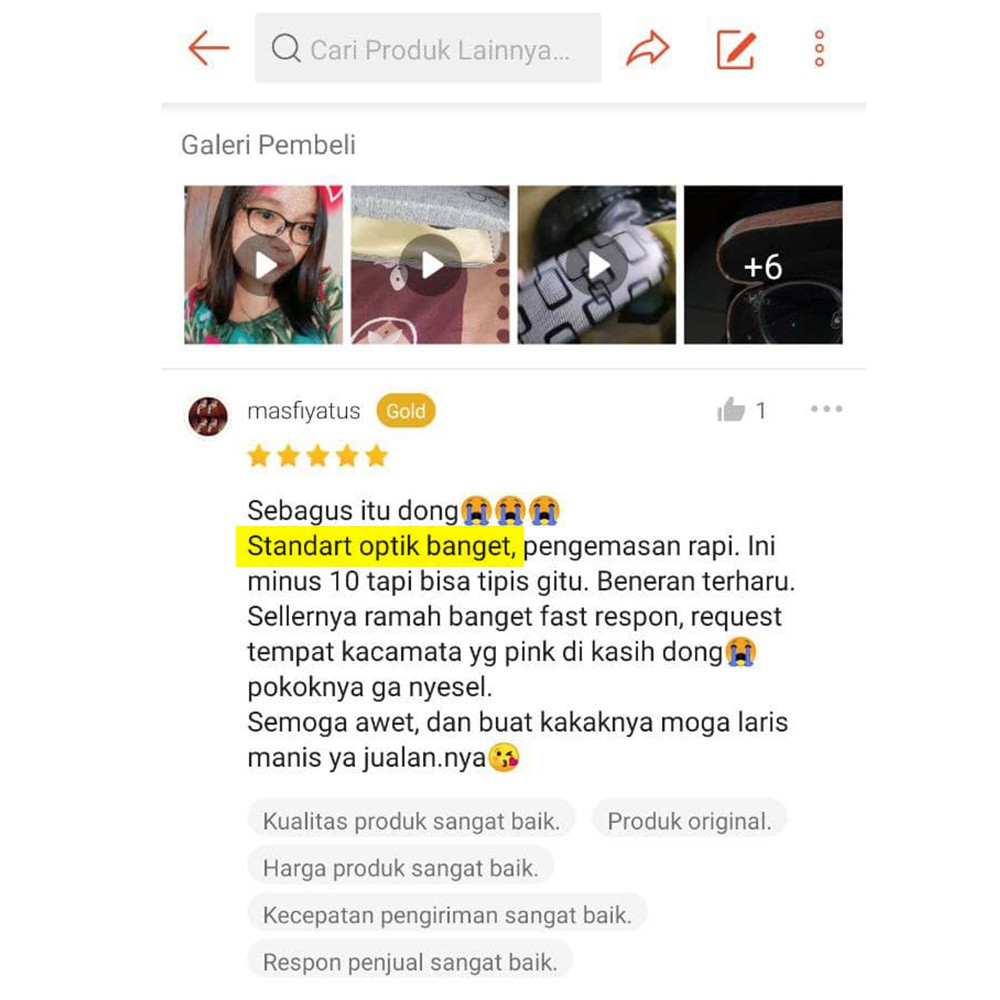1000x1000 pixels.
Task: Like the review by masfiyatus
Action: [x=732, y=410]
